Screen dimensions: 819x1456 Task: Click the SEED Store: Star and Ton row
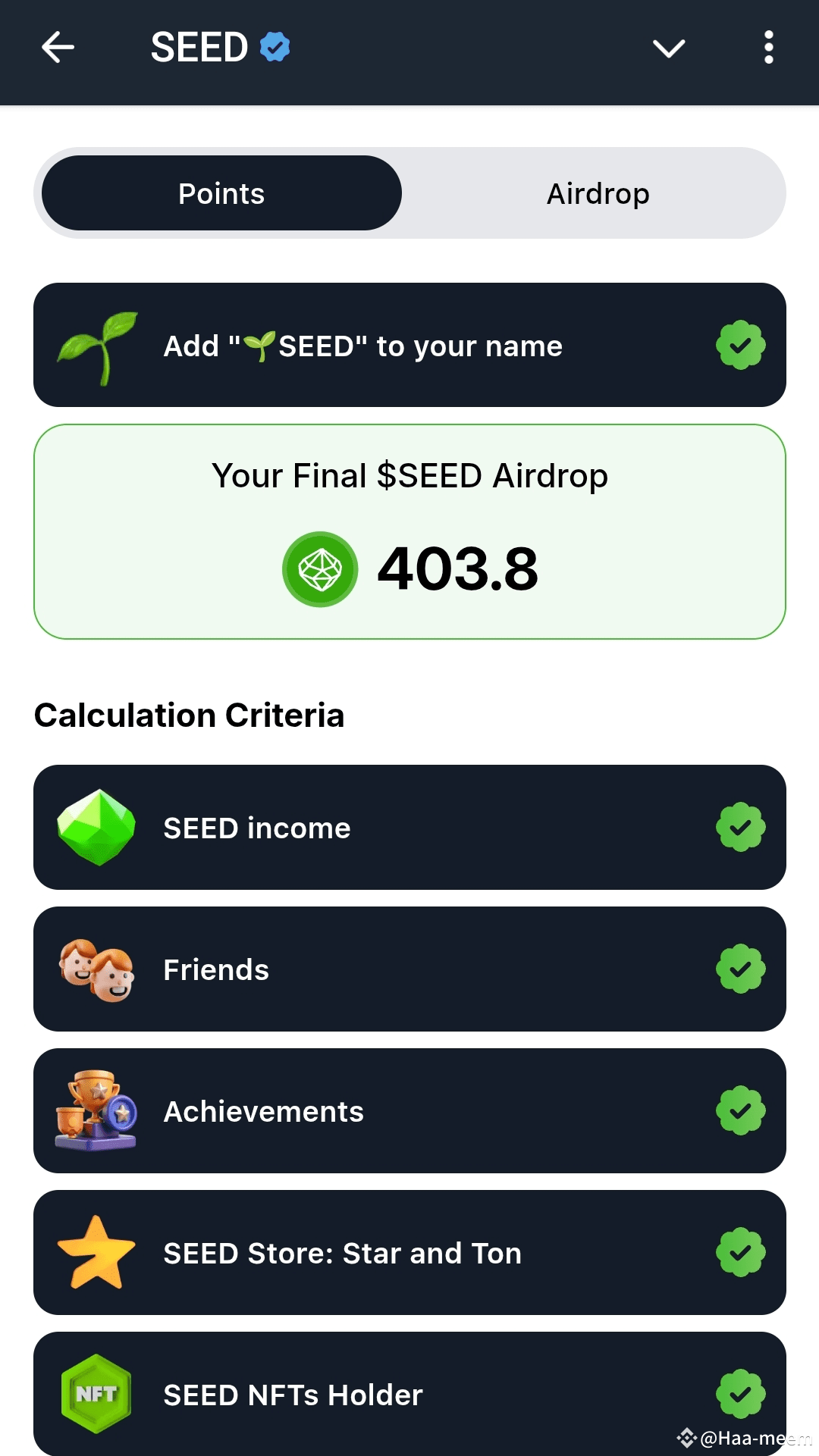pyautogui.click(x=409, y=1252)
